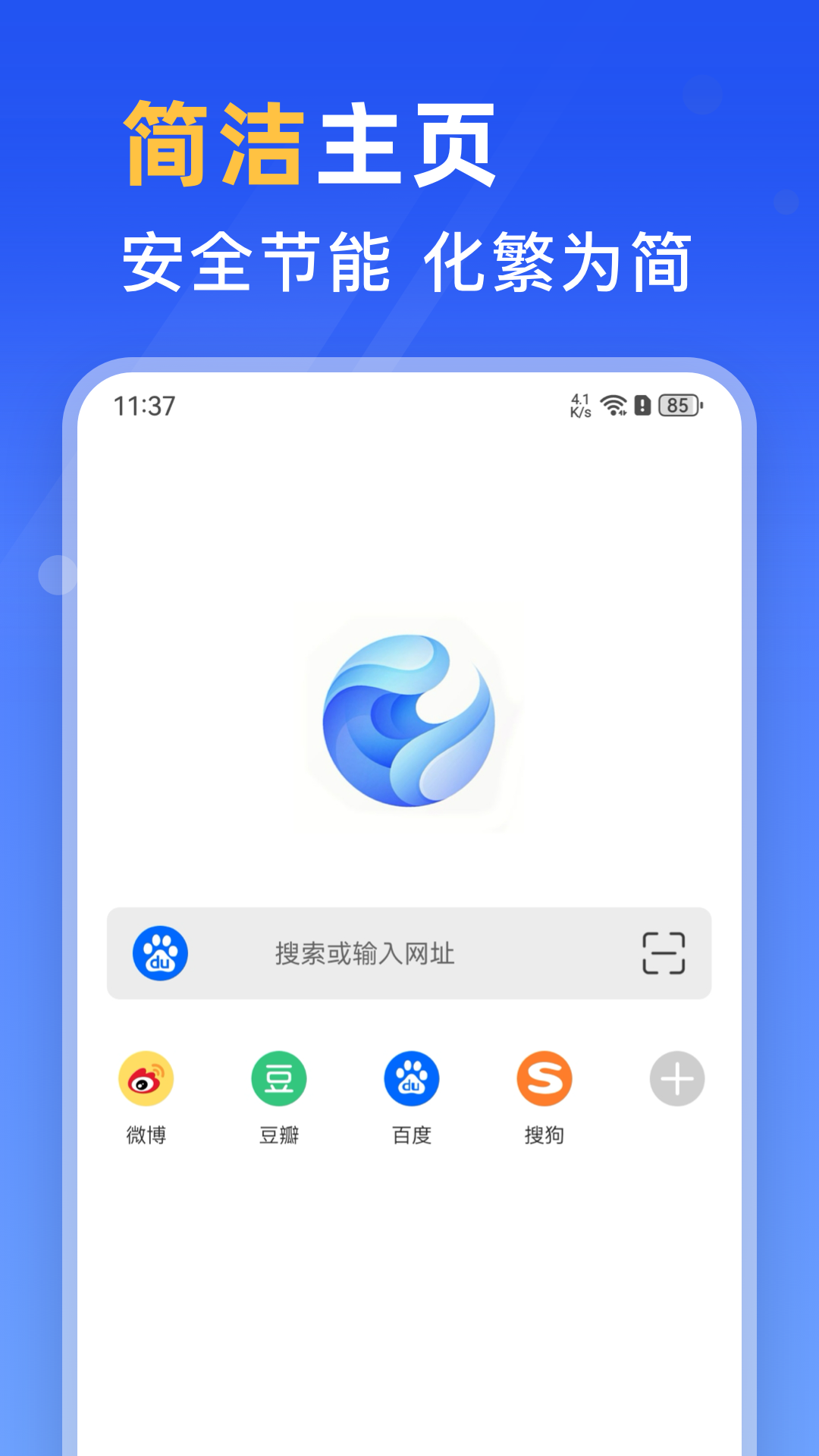
Task: Open the Sogou quick link icon
Action: click(543, 1078)
